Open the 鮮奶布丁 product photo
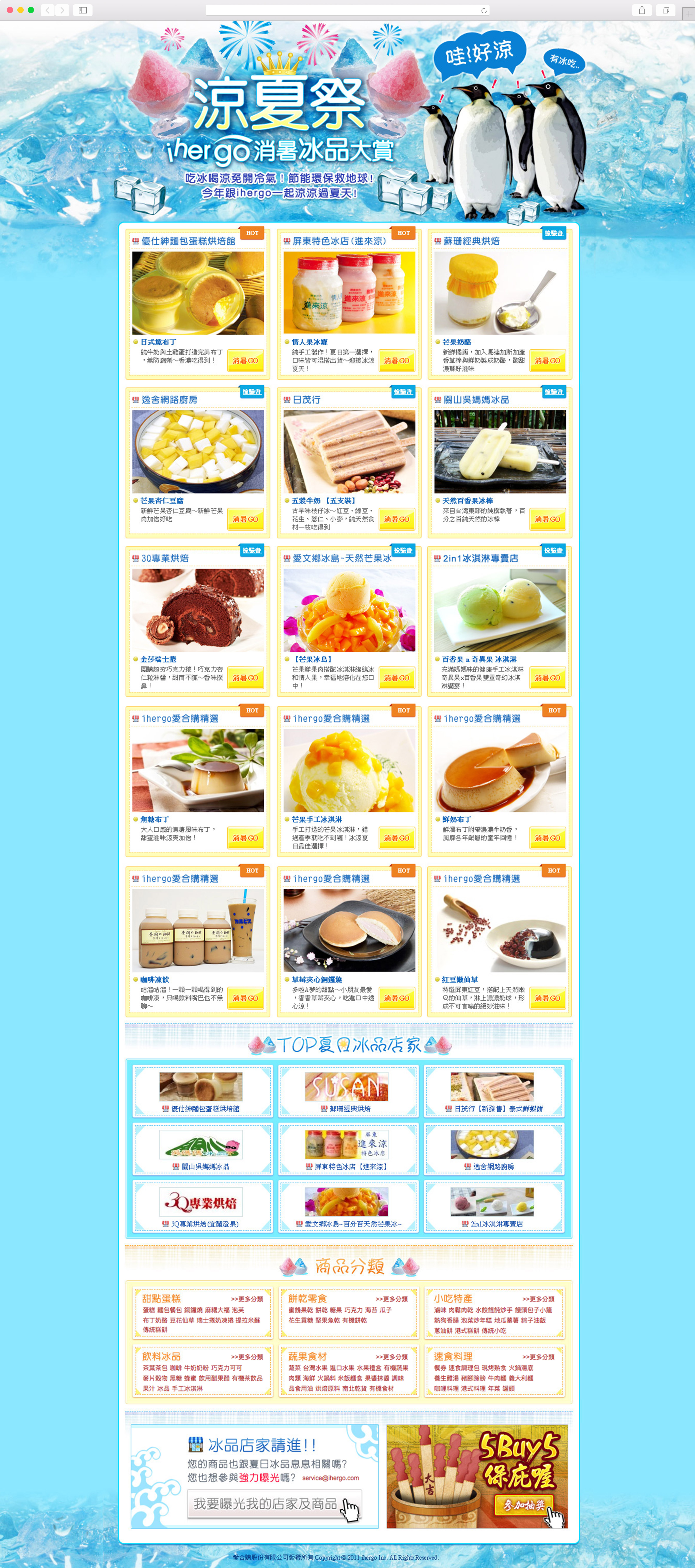This screenshot has width=695, height=1568. [500, 770]
